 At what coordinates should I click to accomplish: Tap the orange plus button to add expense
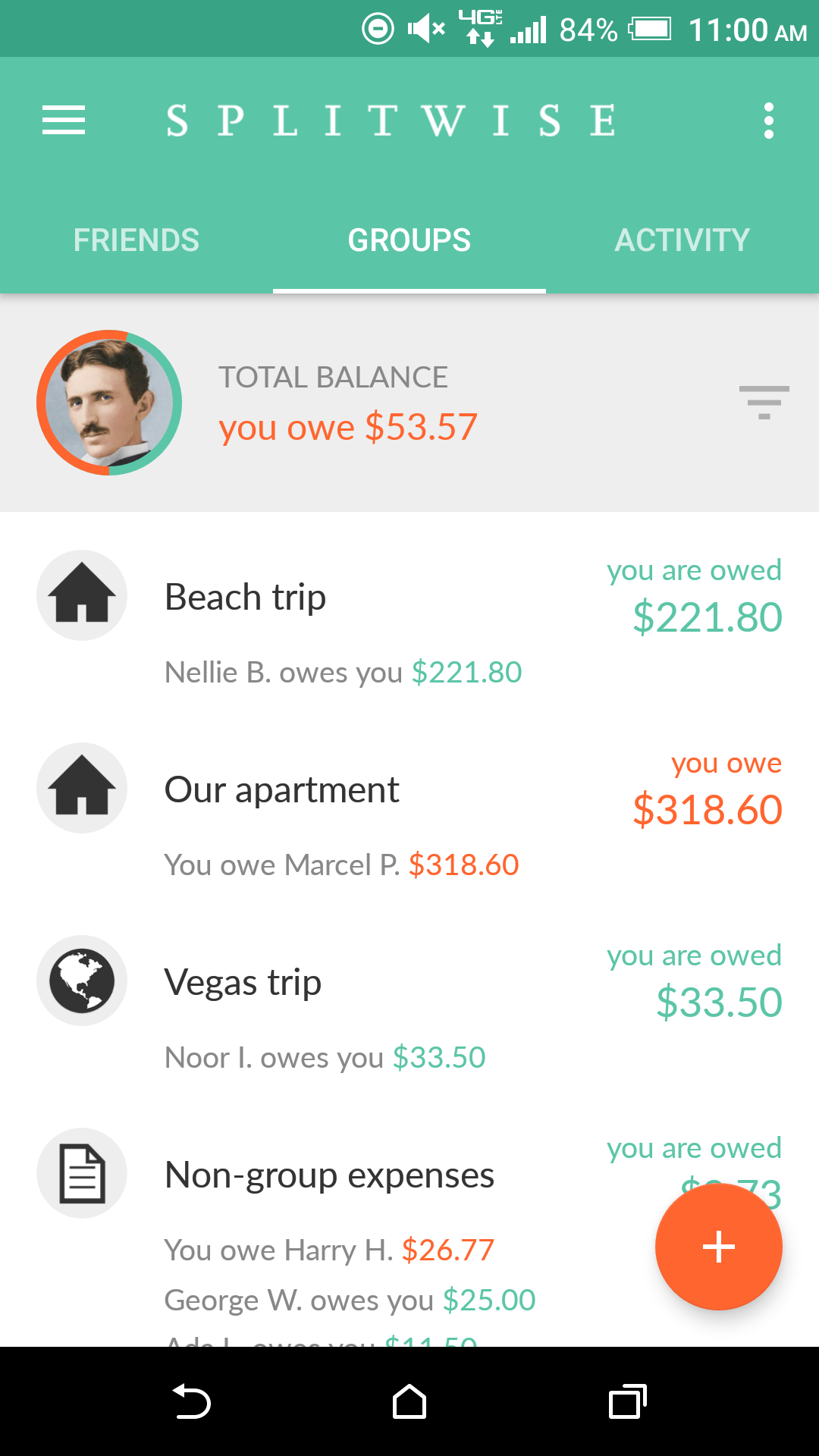click(718, 1247)
